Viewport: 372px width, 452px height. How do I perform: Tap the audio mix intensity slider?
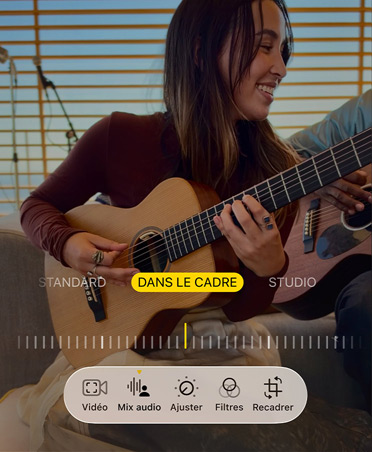point(186,341)
